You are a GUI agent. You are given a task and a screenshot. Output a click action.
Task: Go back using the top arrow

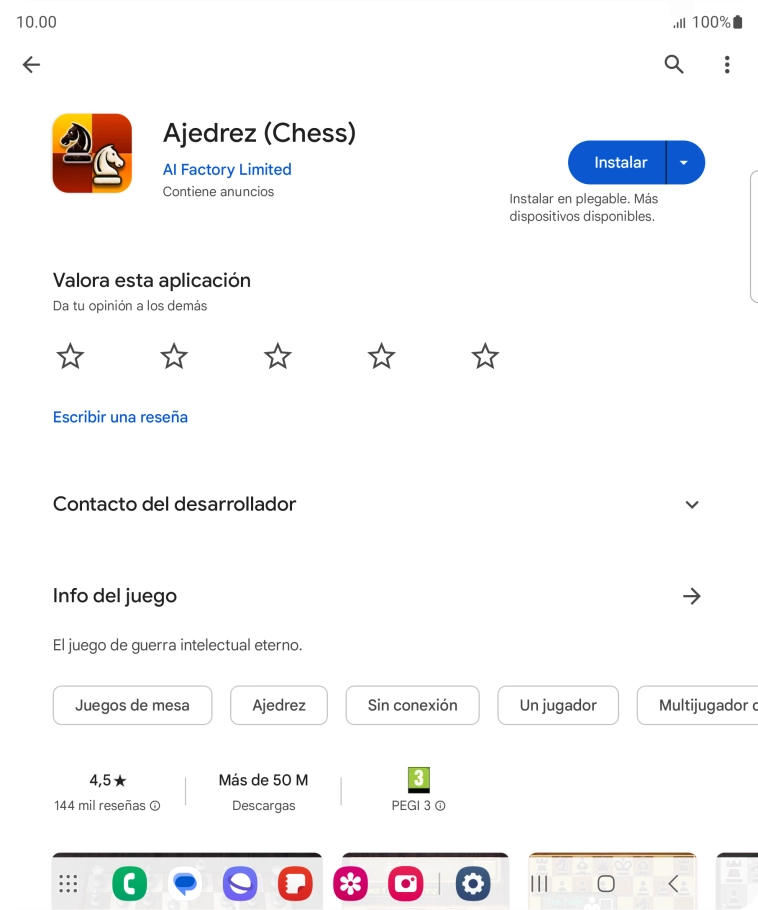pyautogui.click(x=31, y=65)
